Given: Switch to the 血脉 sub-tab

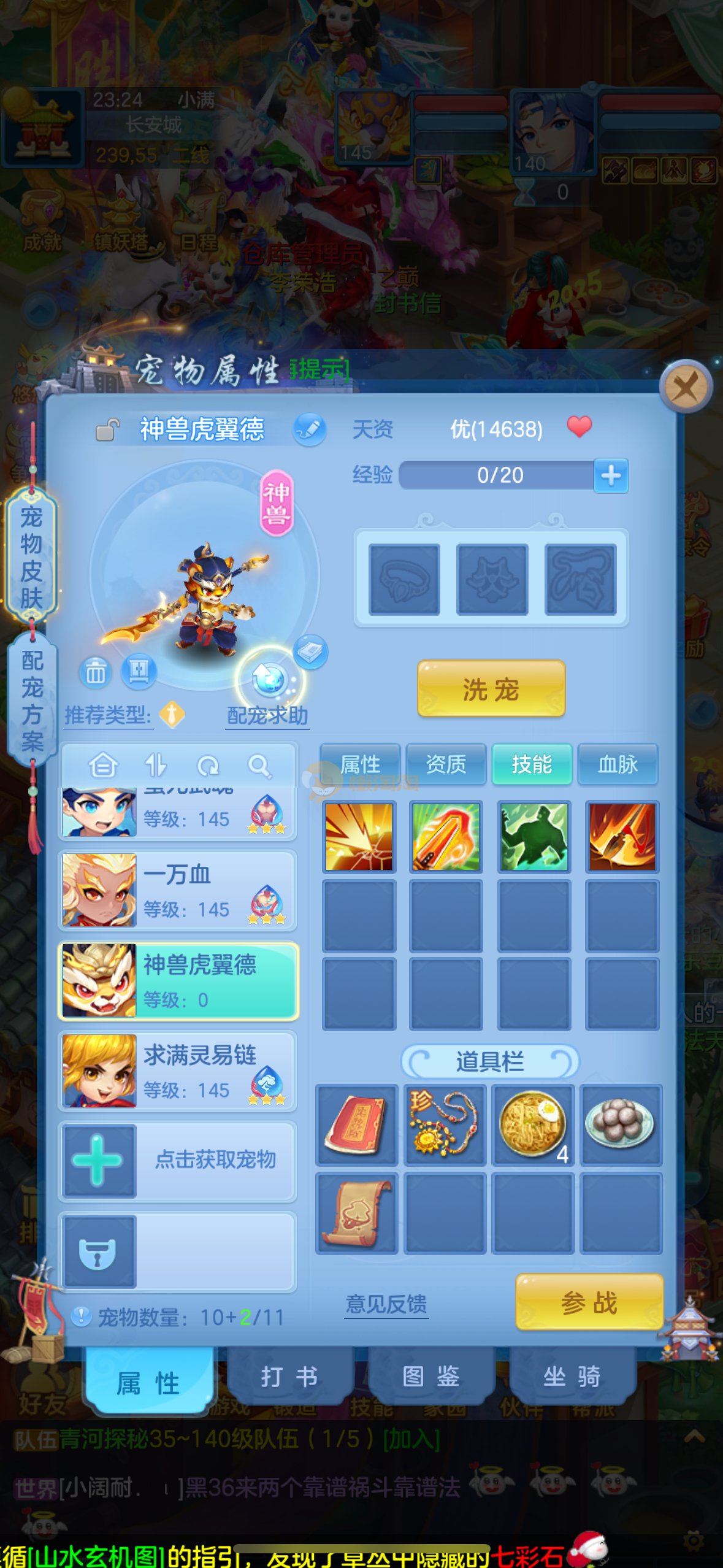Looking at the screenshot, I should click(x=618, y=764).
